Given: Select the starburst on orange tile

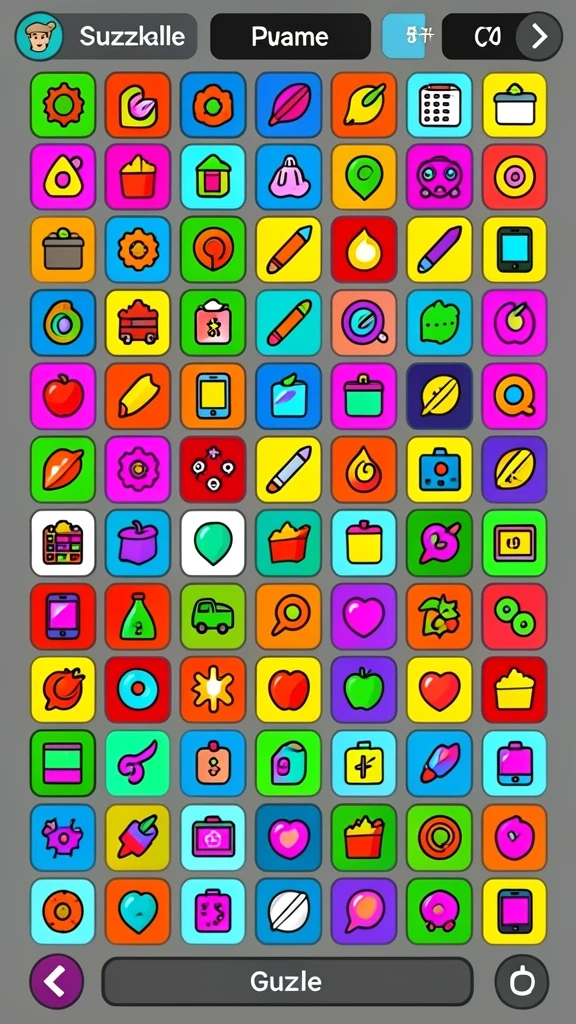Looking at the screenshot, I should [x=213, y=690].
